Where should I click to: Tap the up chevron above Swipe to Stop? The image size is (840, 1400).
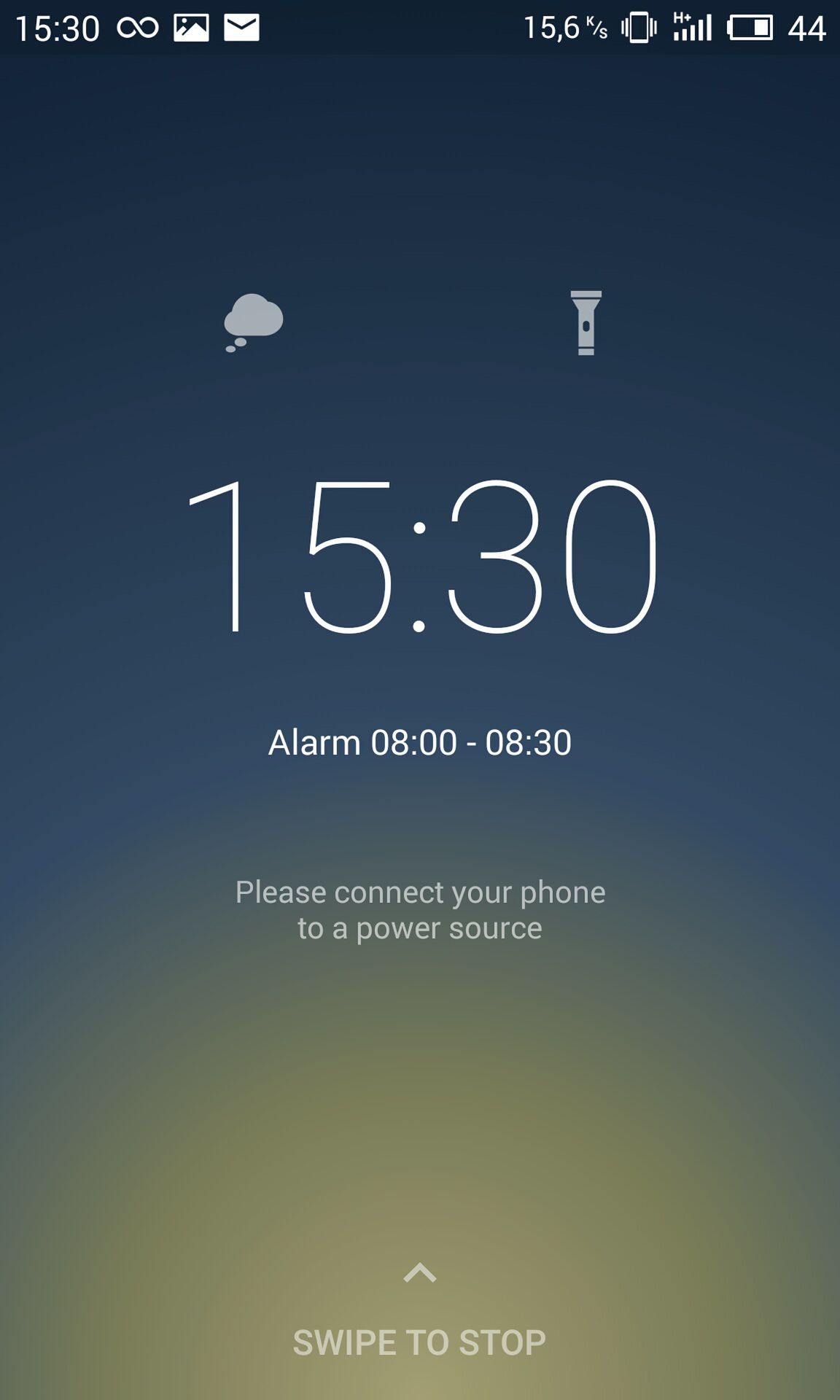pyautogui.click(x=420, y=1272)
